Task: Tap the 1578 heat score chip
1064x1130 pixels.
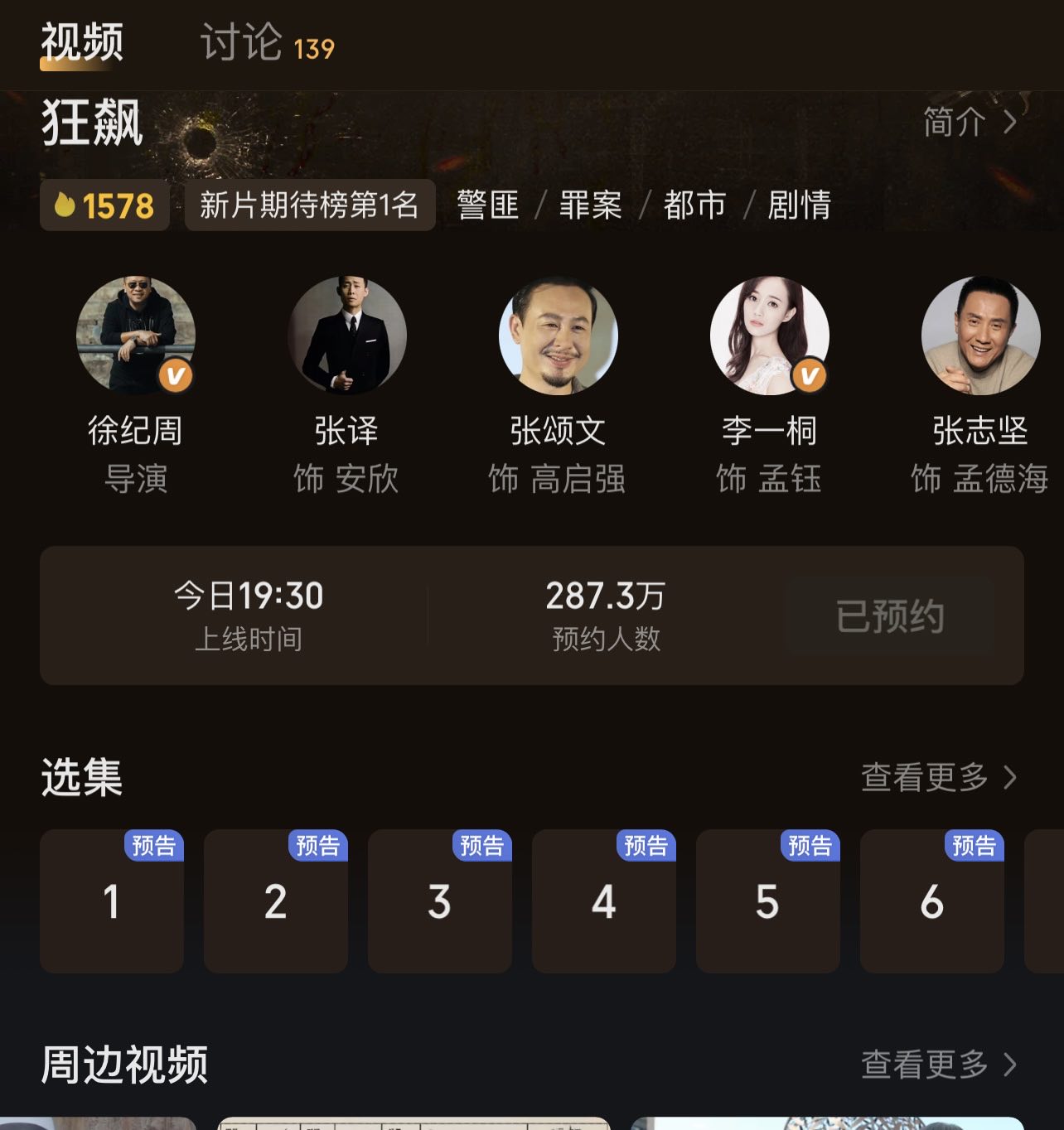Action: coord(104,205)
